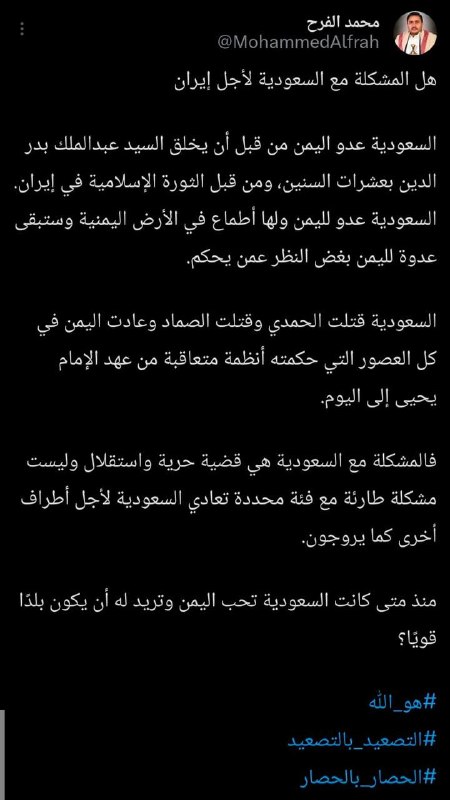450x800 pixels.
Task: Open the @MohammedAlfrah profile handle
Action: pos(298,42)
